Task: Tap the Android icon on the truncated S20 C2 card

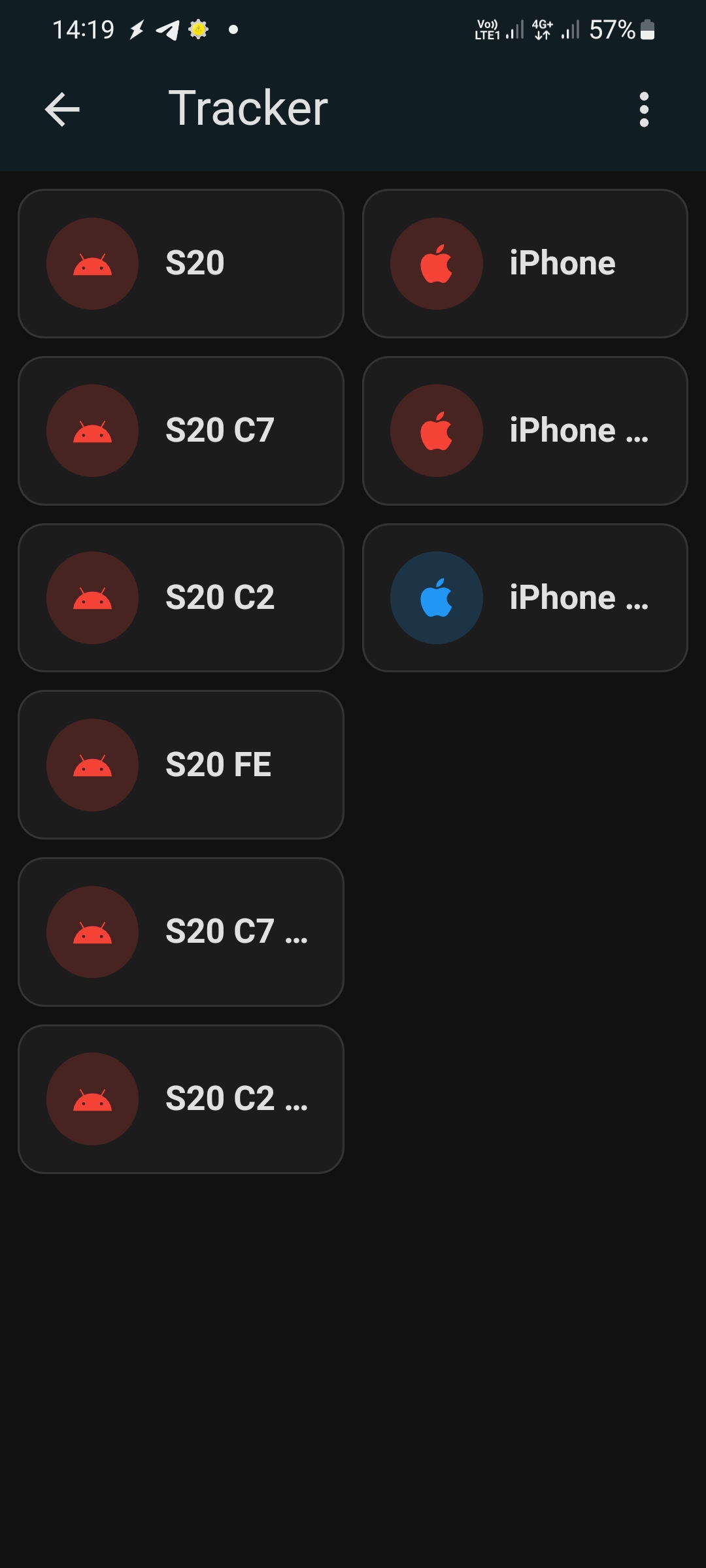Action: [x=92, y=1099]
